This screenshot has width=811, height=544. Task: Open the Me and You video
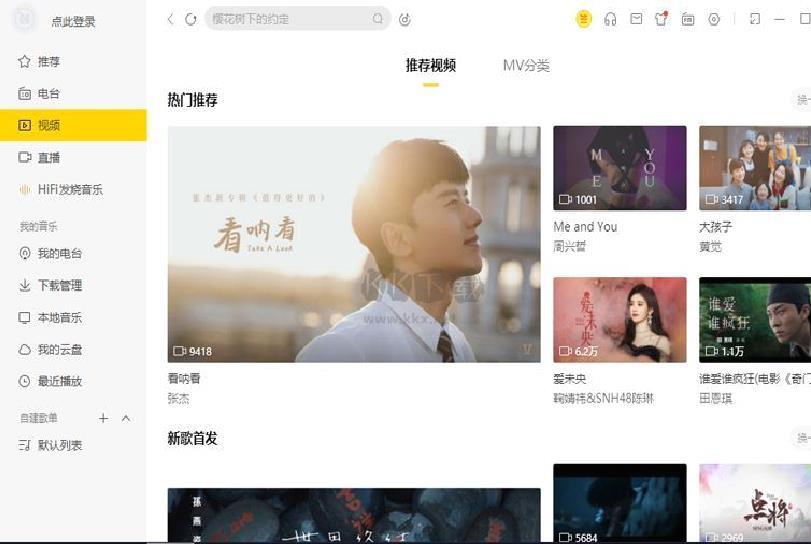[x=619, y=167]
